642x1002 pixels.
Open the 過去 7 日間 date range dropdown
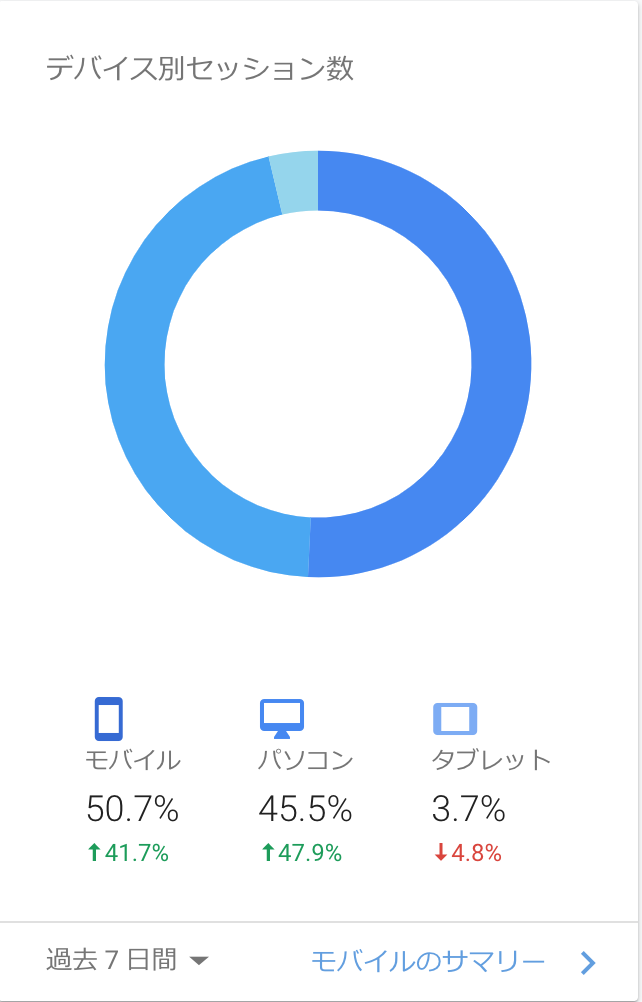pyautogui.click(x=127, y=961)
